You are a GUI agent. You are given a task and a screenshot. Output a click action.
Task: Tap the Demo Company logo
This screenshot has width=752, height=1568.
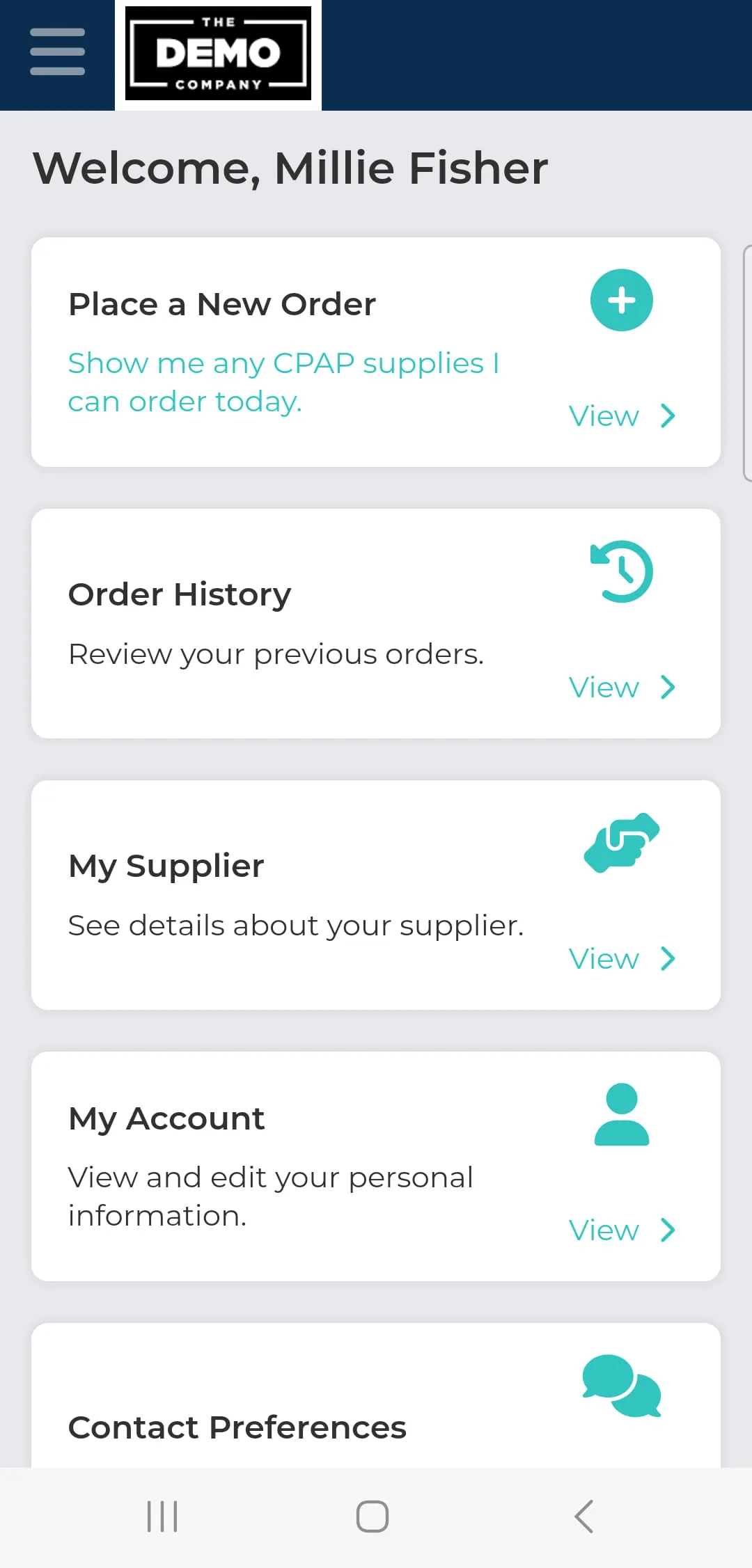click(217, 52)
